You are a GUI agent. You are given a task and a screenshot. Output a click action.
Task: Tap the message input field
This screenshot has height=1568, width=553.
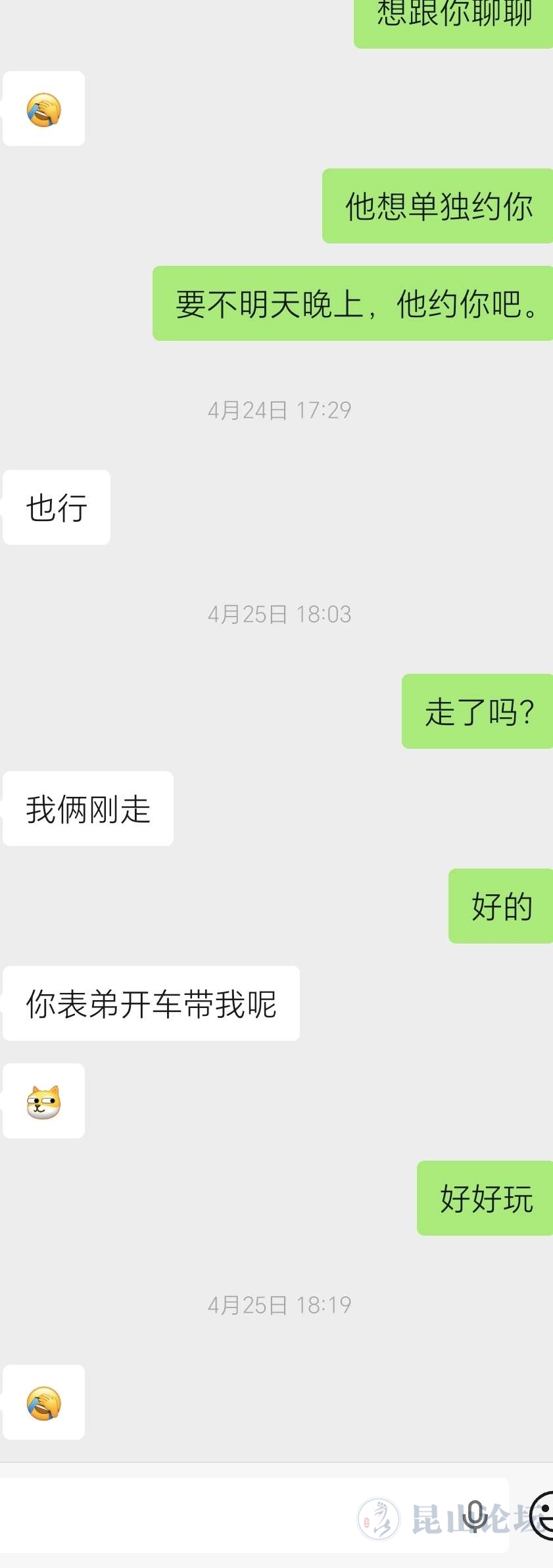(197, 1516)
